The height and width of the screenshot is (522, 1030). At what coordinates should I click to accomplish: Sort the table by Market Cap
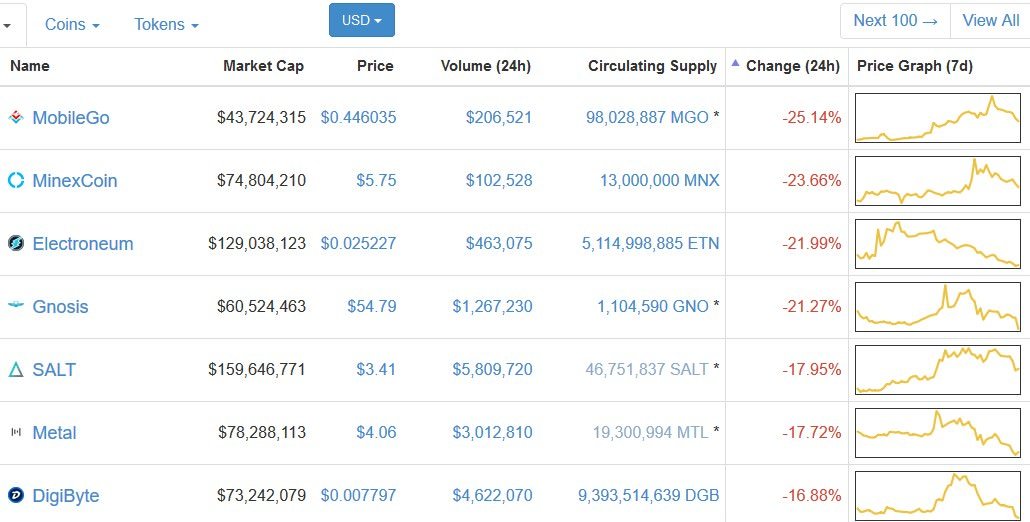tap(263, 66)
